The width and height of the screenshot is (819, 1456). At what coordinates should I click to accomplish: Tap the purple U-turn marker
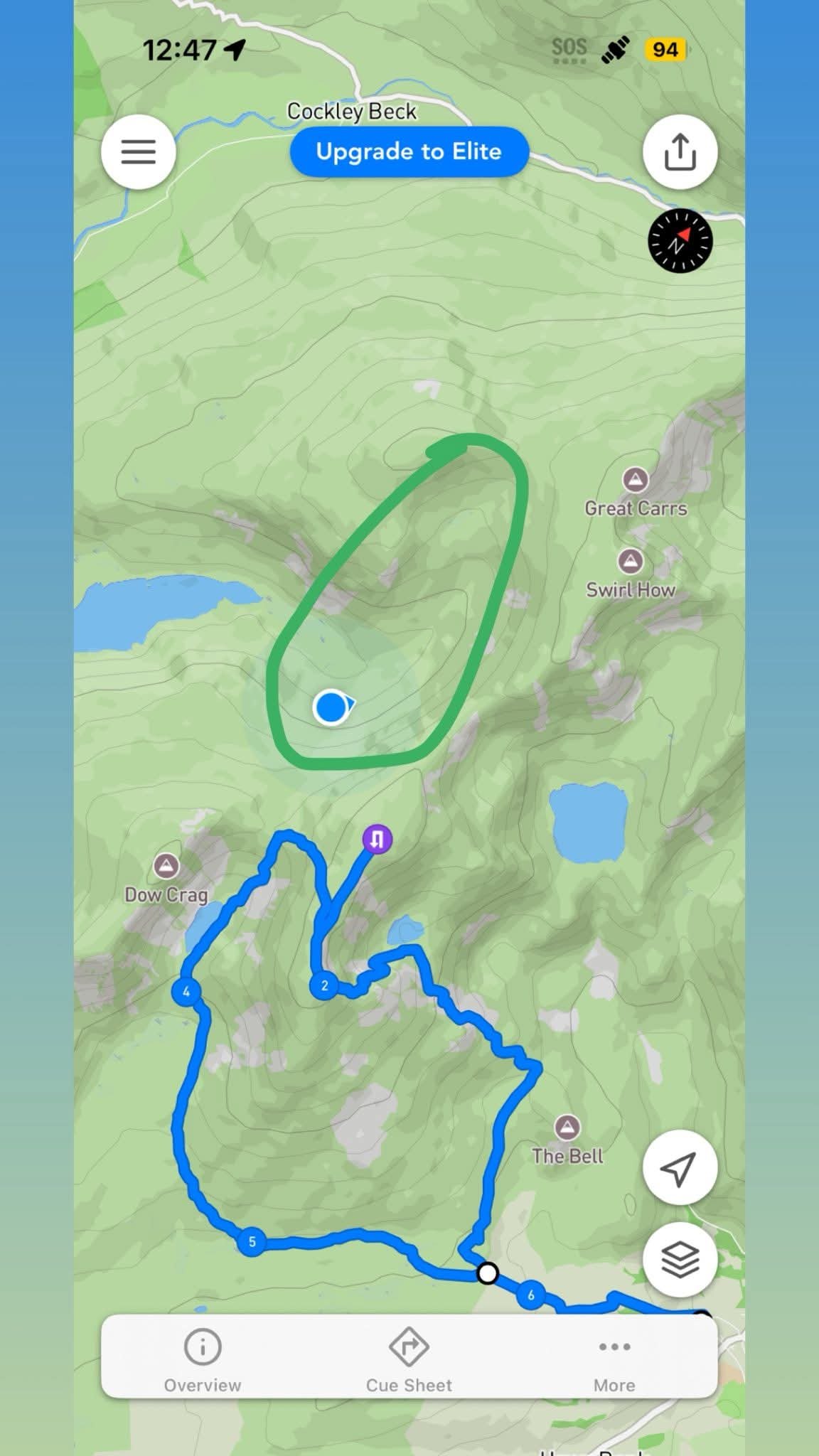pyautogui.click(x=378, y=839)
